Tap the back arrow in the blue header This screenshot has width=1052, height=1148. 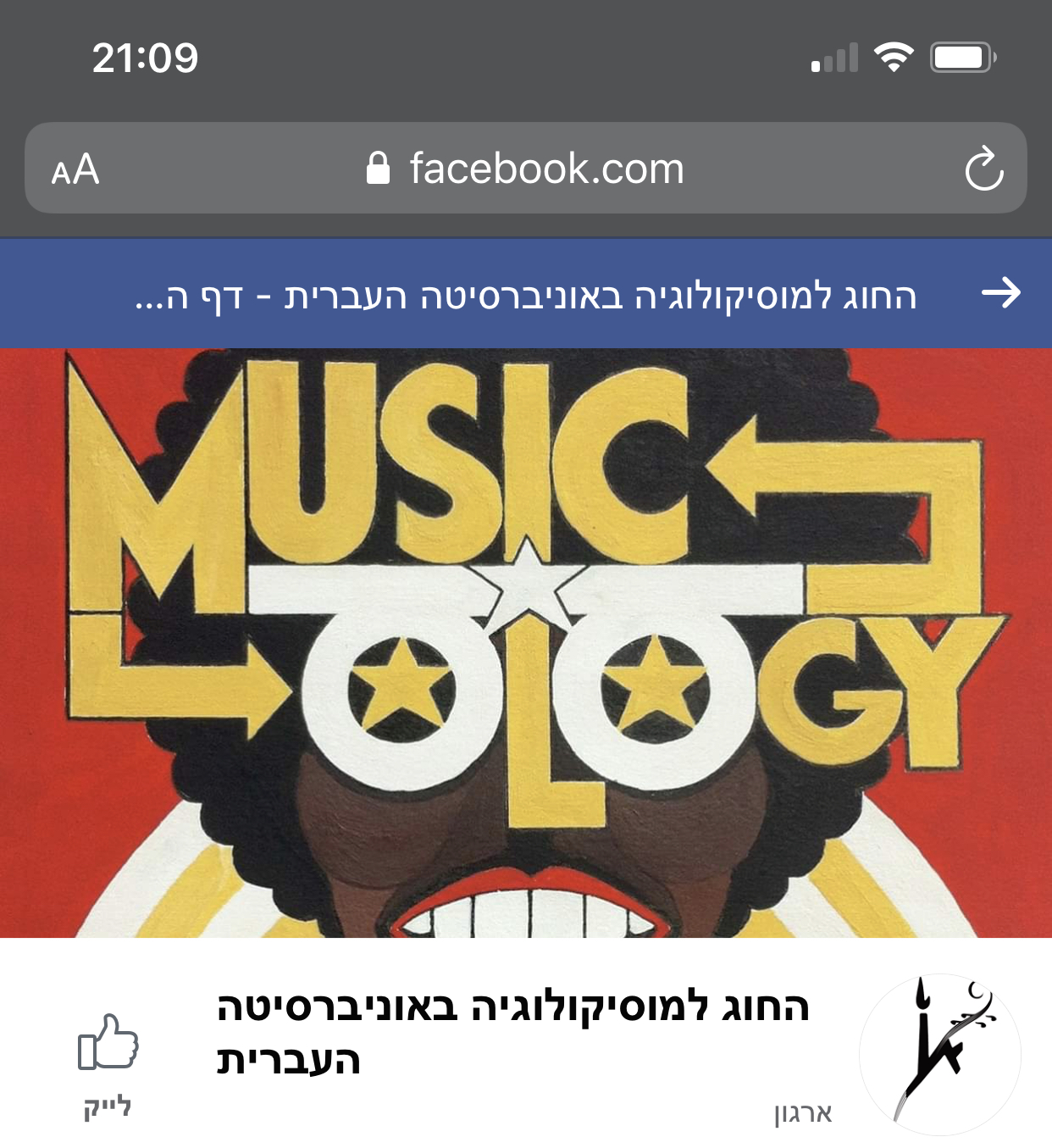1000,293
